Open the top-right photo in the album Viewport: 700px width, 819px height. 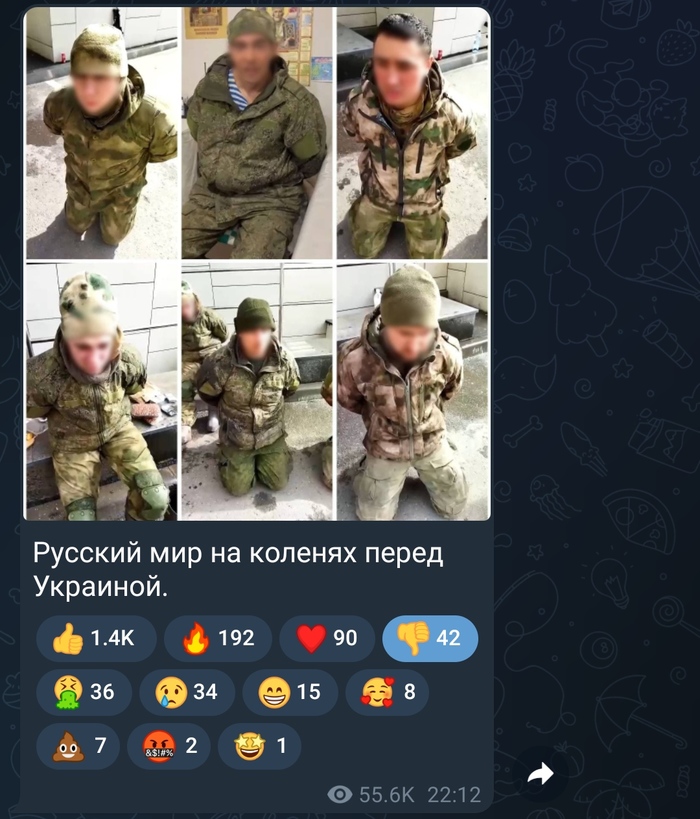[412, 135]
